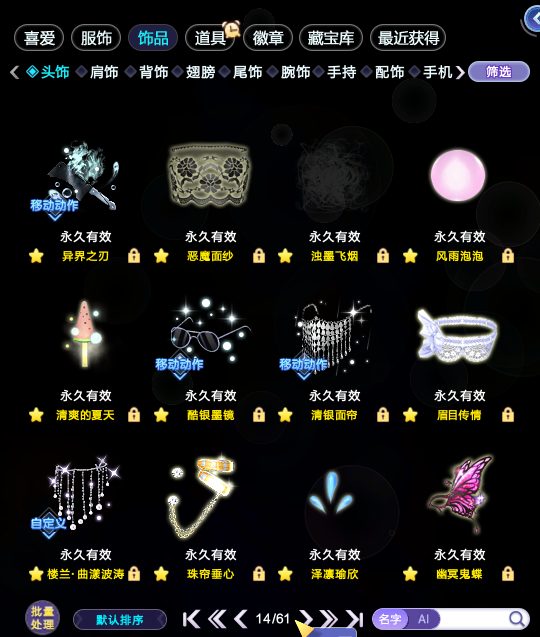Tap the favorite star beside 清银面帘

[285, 415]
